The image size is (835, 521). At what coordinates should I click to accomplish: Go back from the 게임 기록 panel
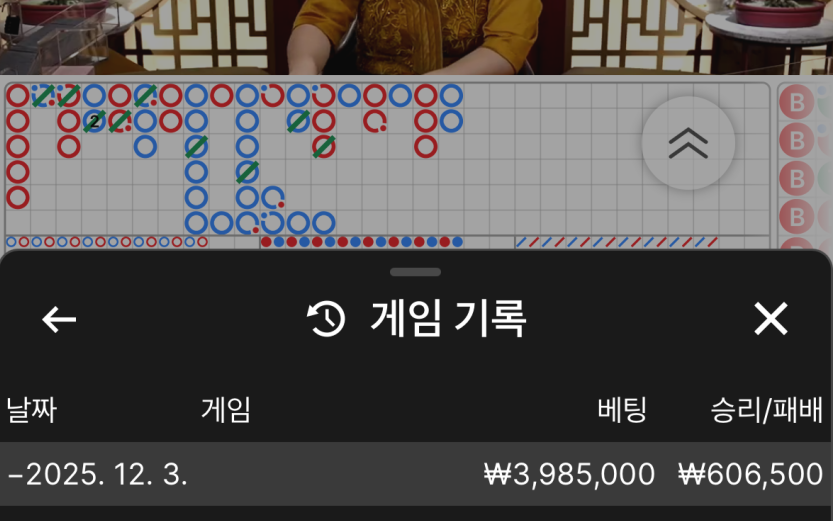59,319
